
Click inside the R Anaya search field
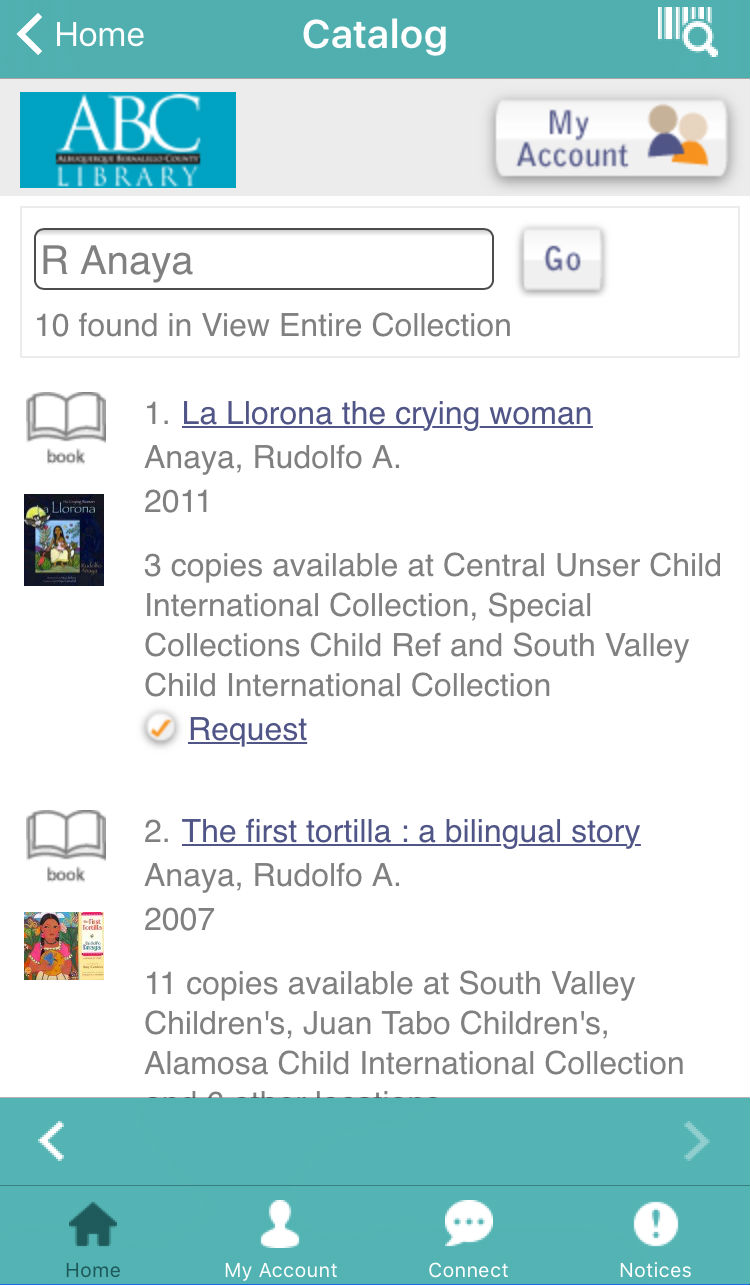(x=263, y=259)
